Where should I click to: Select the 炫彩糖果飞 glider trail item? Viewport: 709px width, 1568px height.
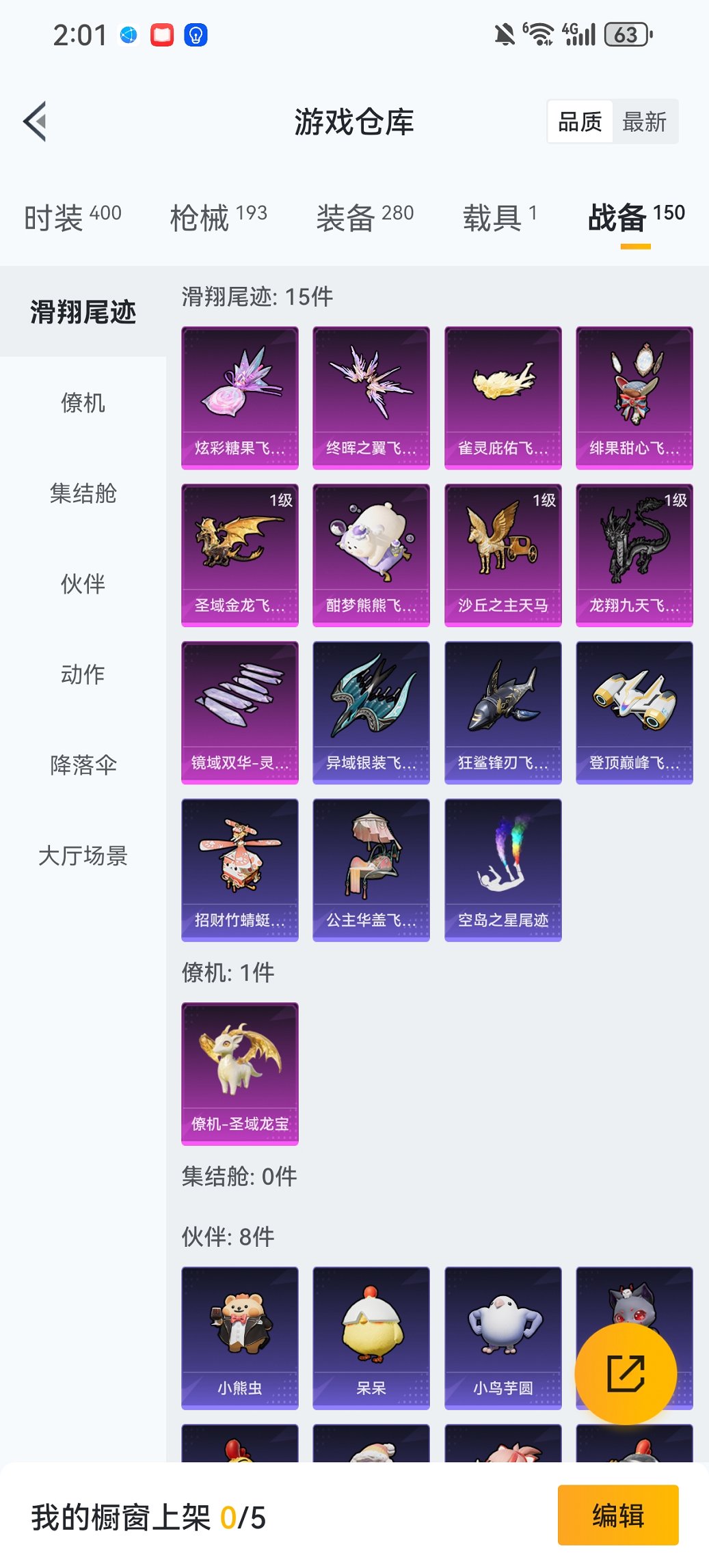click(x=239, y=398)
